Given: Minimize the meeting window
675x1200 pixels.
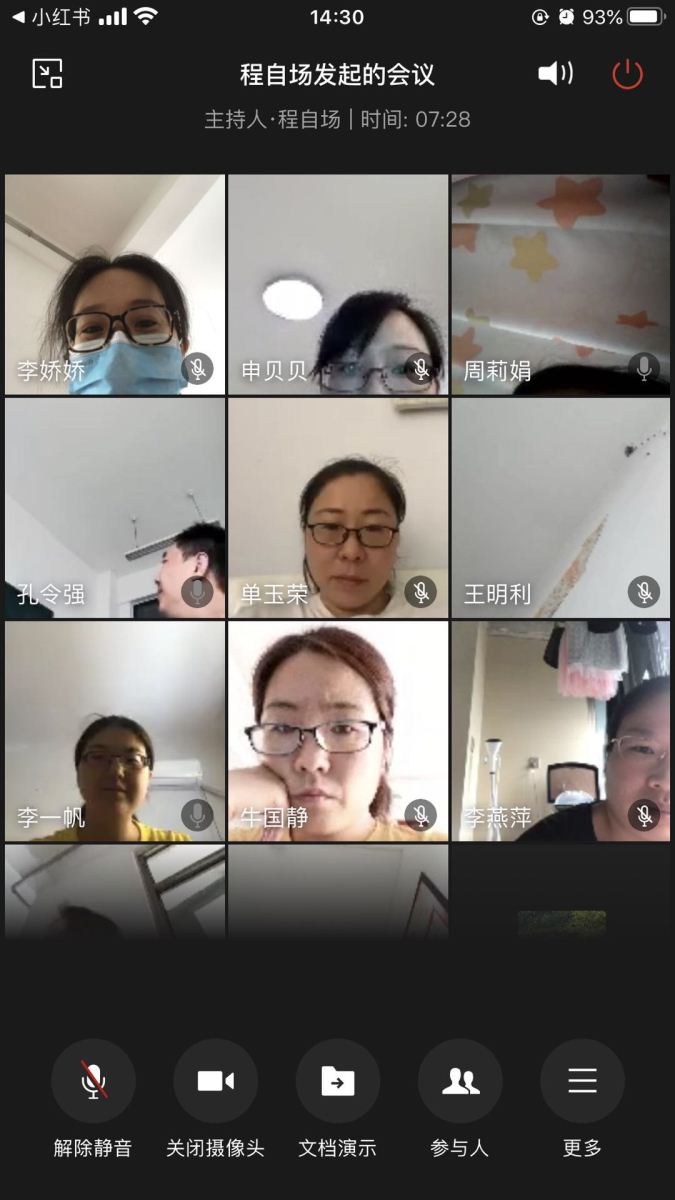Looking at the screenshot, I should pos(47,74).
